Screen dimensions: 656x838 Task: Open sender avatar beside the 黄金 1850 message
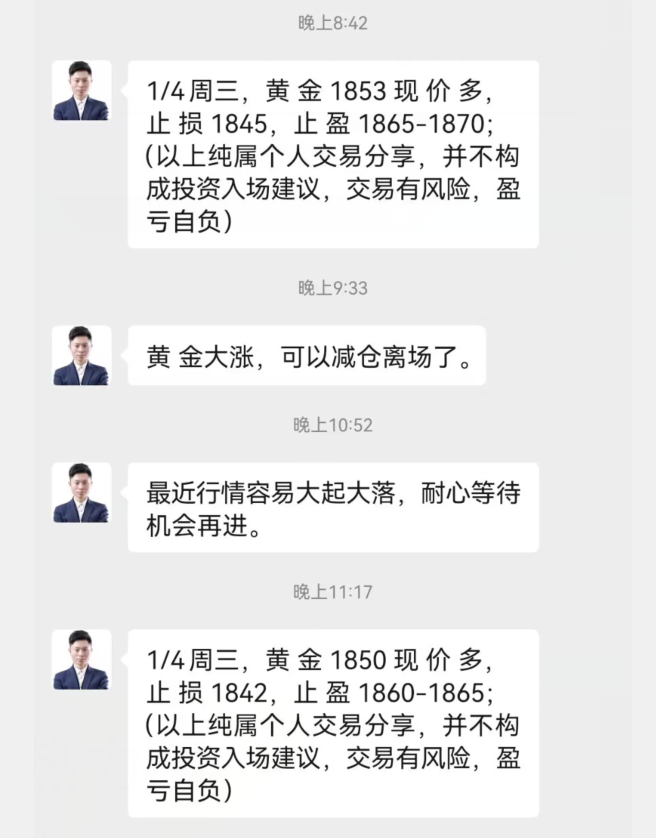[x=81, y=660]
